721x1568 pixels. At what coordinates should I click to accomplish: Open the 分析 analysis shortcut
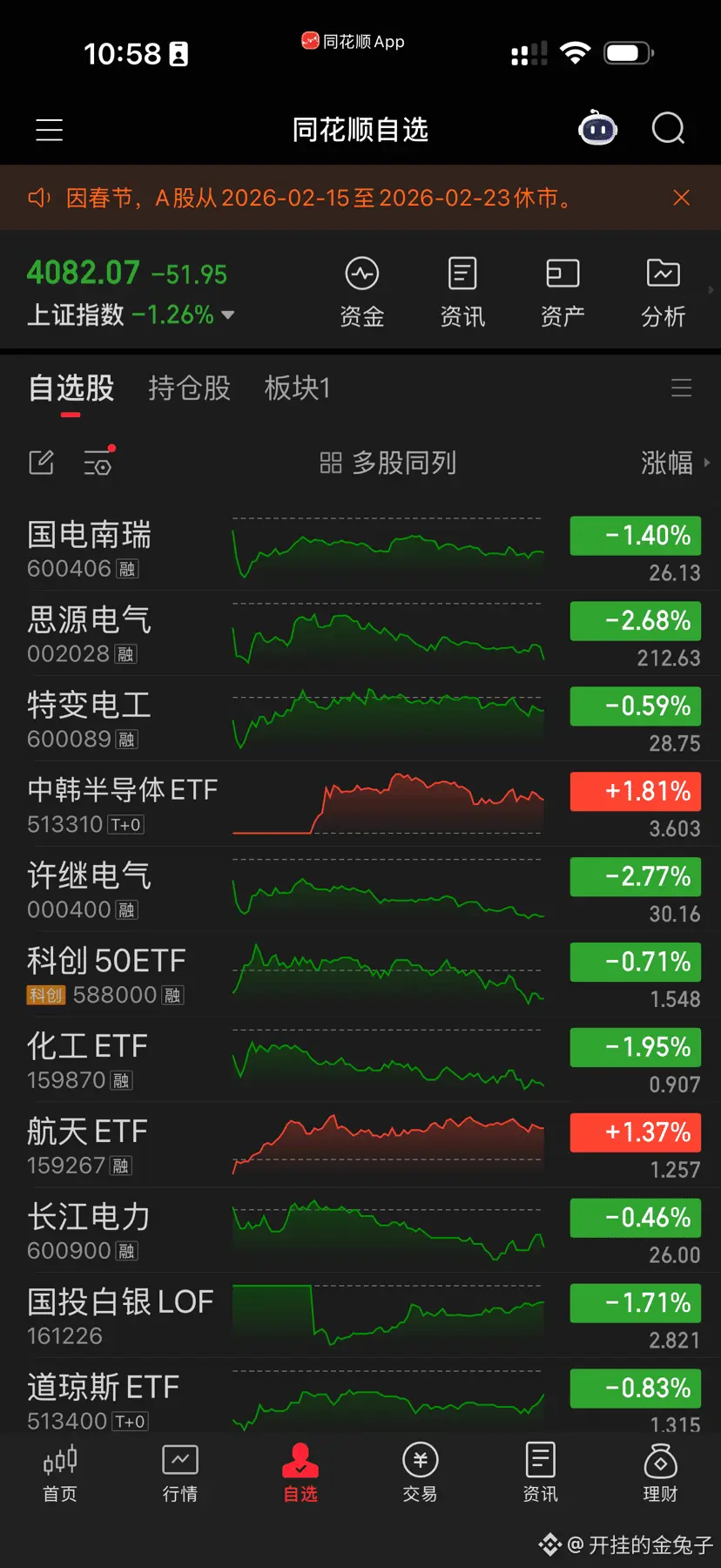click(663, 293)
